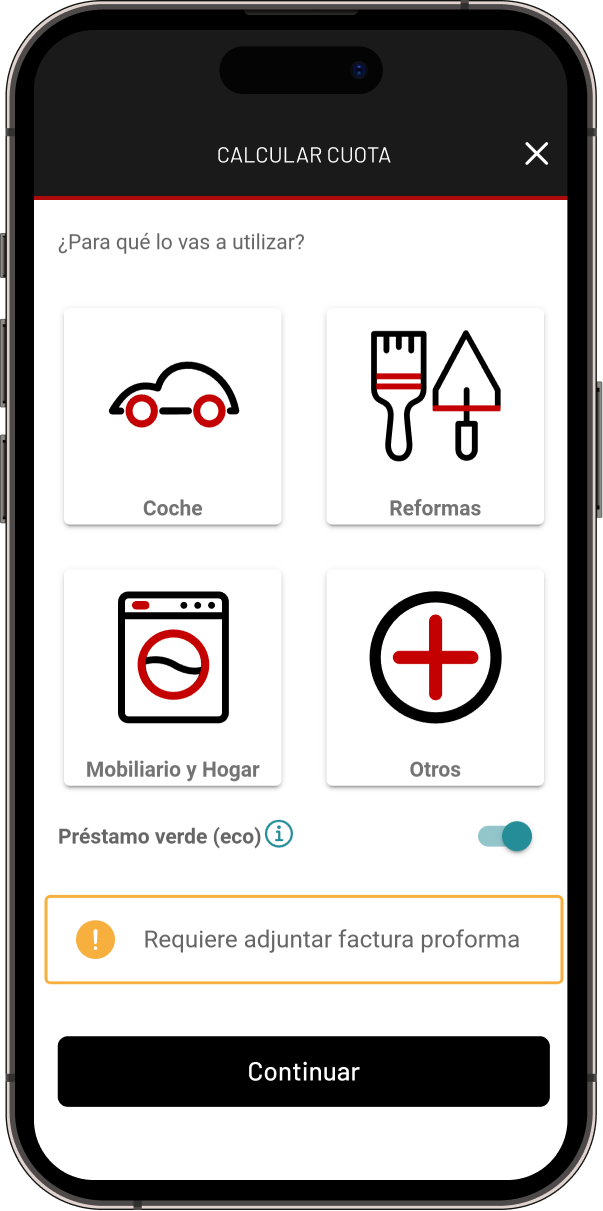This screenshot has height=1211, width=603.
Task: Close the Calcular Cuota screen
Action: [x=537, y=154]
